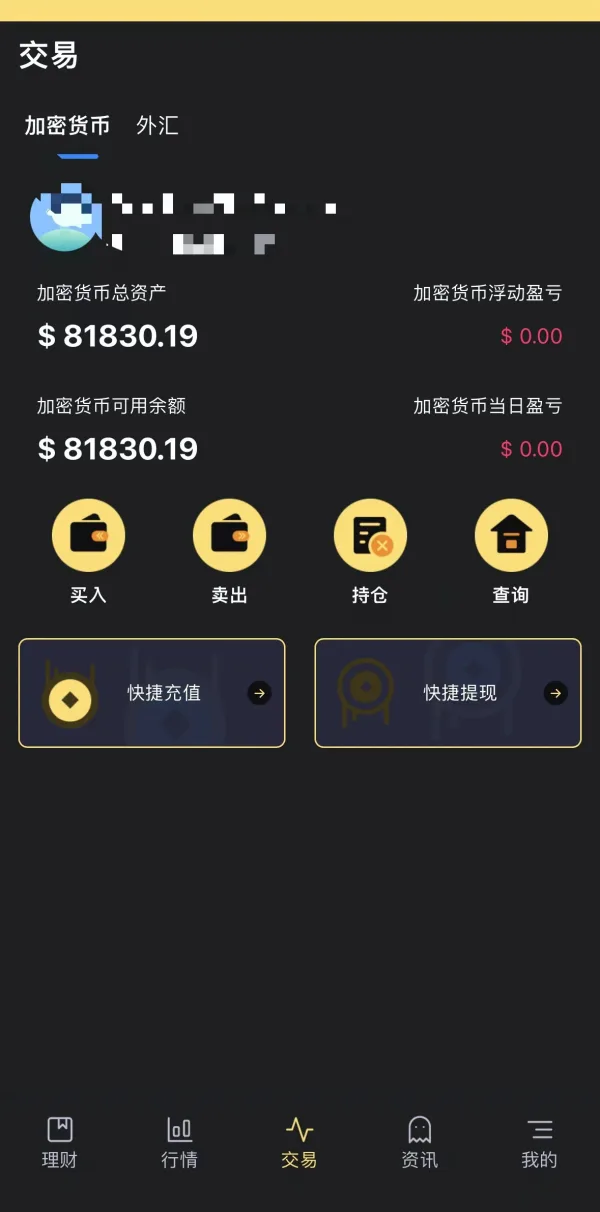Go to the 我的 profile tab
Screen dimensions: 600x1212
tap(540, 1143)
